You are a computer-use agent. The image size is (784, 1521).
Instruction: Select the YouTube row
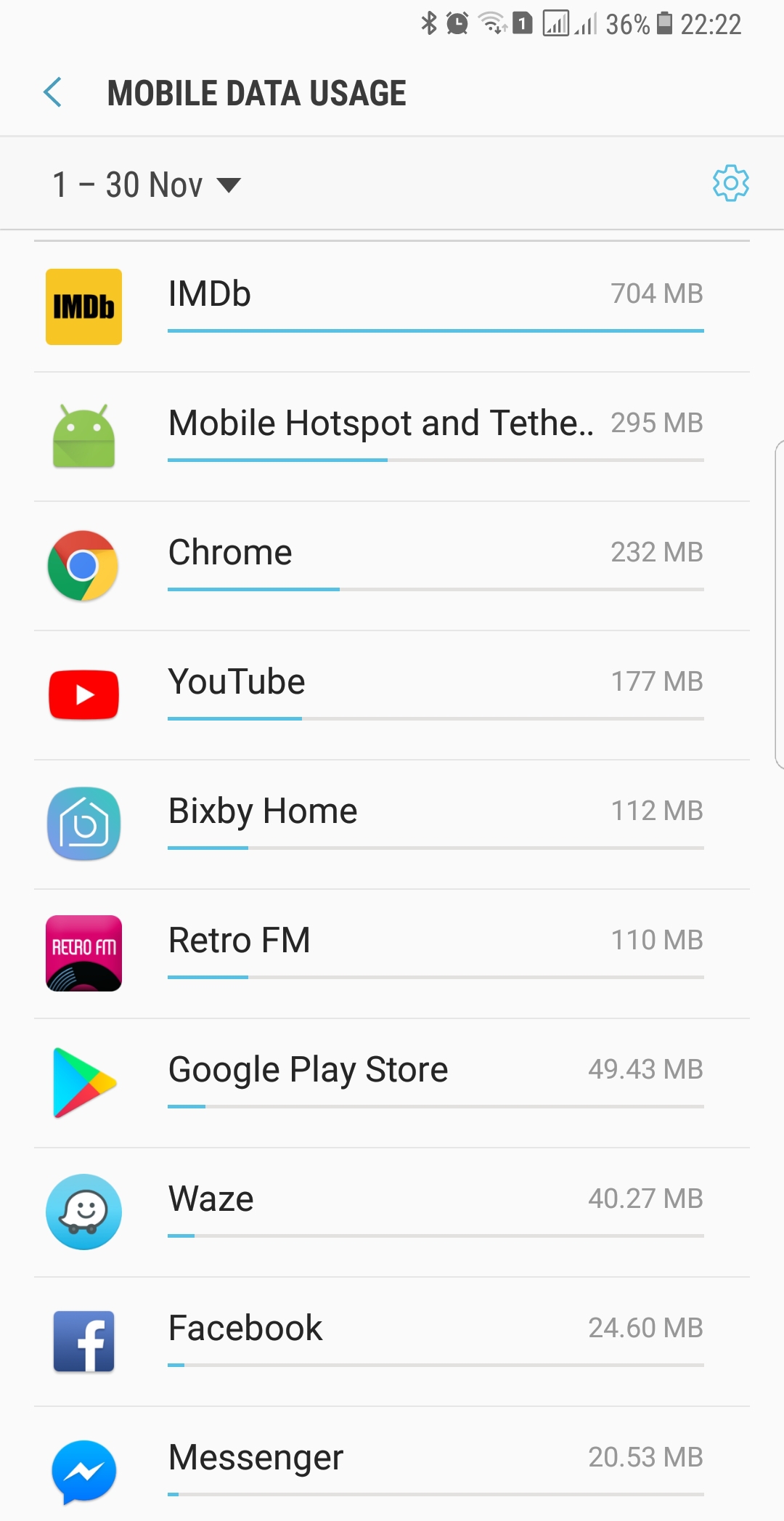point(392,695)
